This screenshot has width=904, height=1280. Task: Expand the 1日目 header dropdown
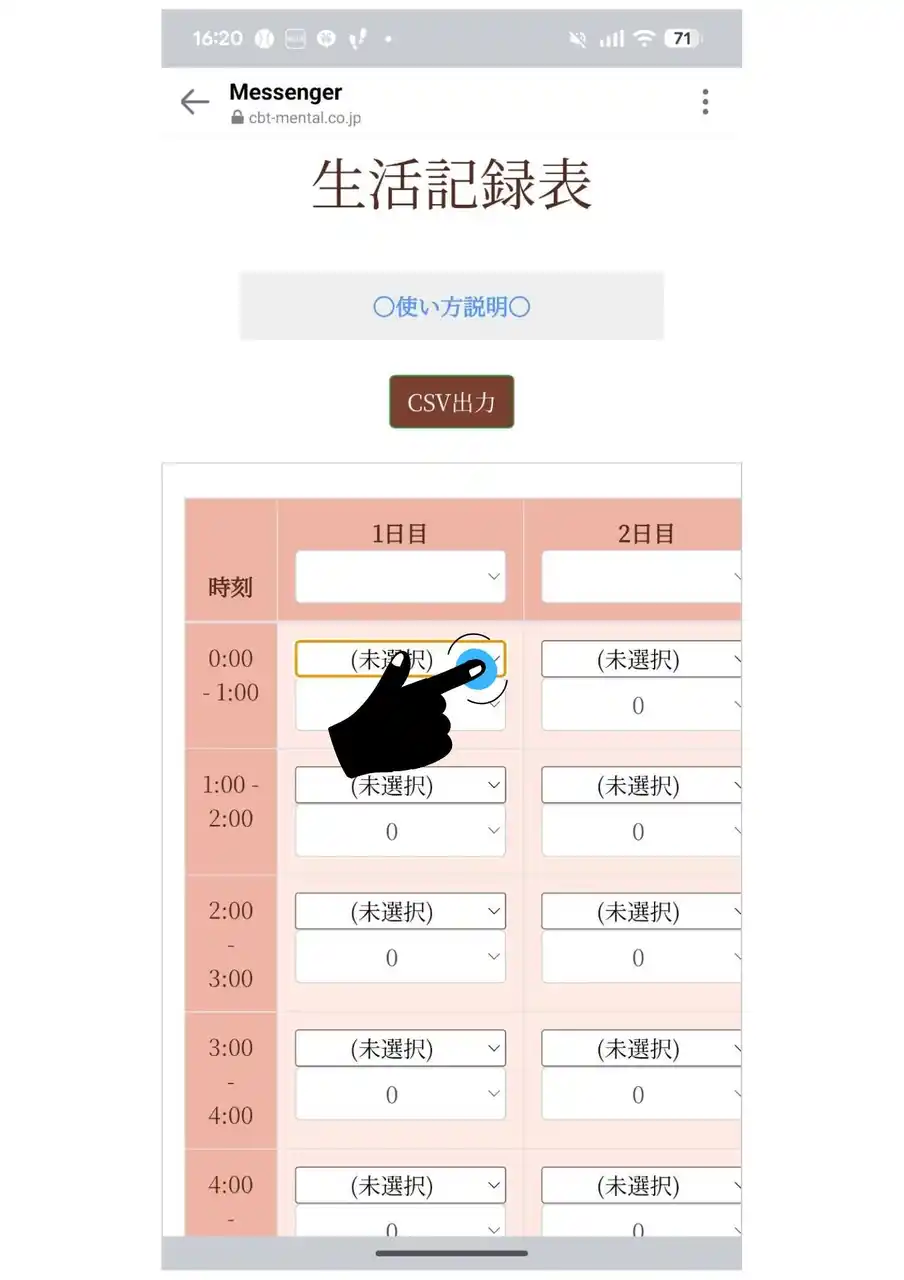[x=400, y=577]
